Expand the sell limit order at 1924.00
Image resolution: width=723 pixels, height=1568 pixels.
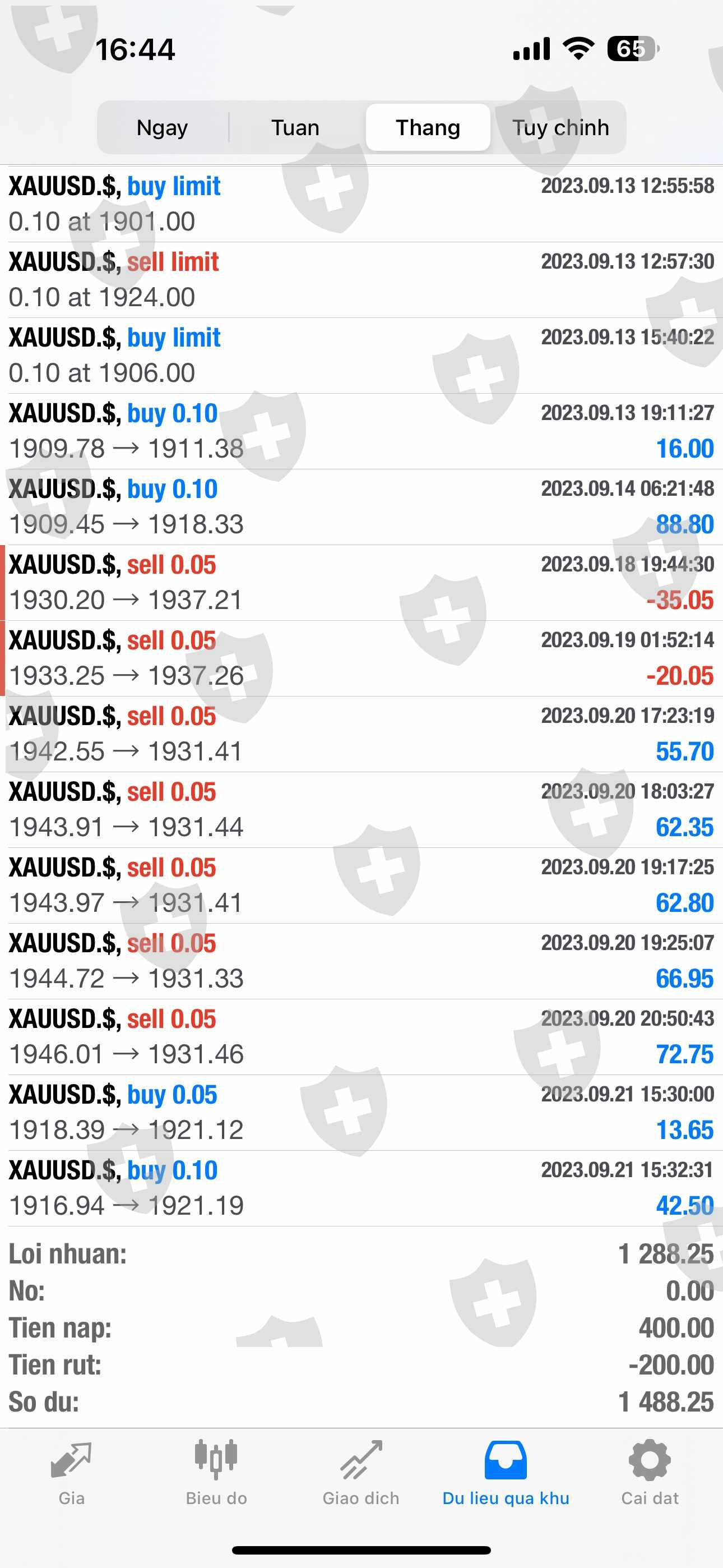pos(361,279)
